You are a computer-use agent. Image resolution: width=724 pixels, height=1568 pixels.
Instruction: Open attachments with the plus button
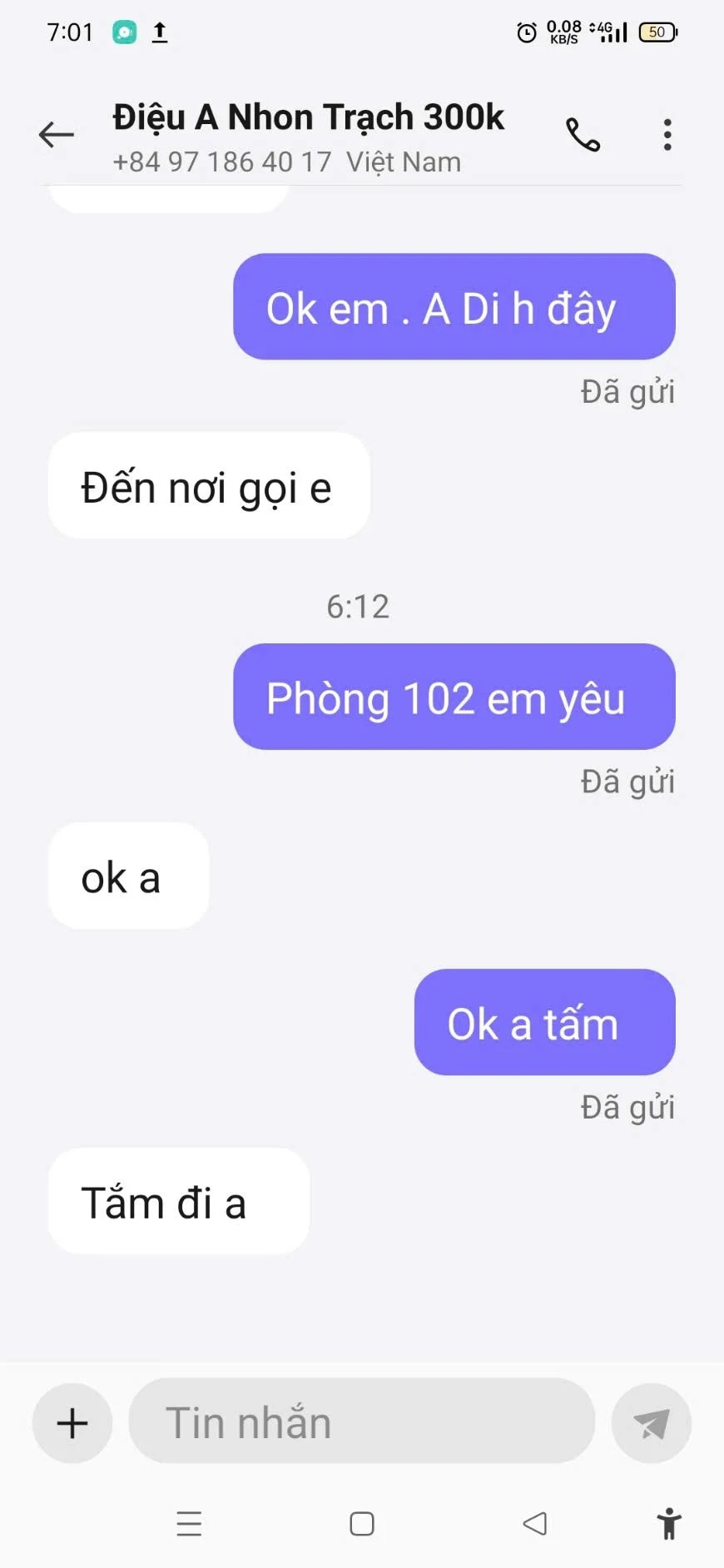tap(72, 1423)
